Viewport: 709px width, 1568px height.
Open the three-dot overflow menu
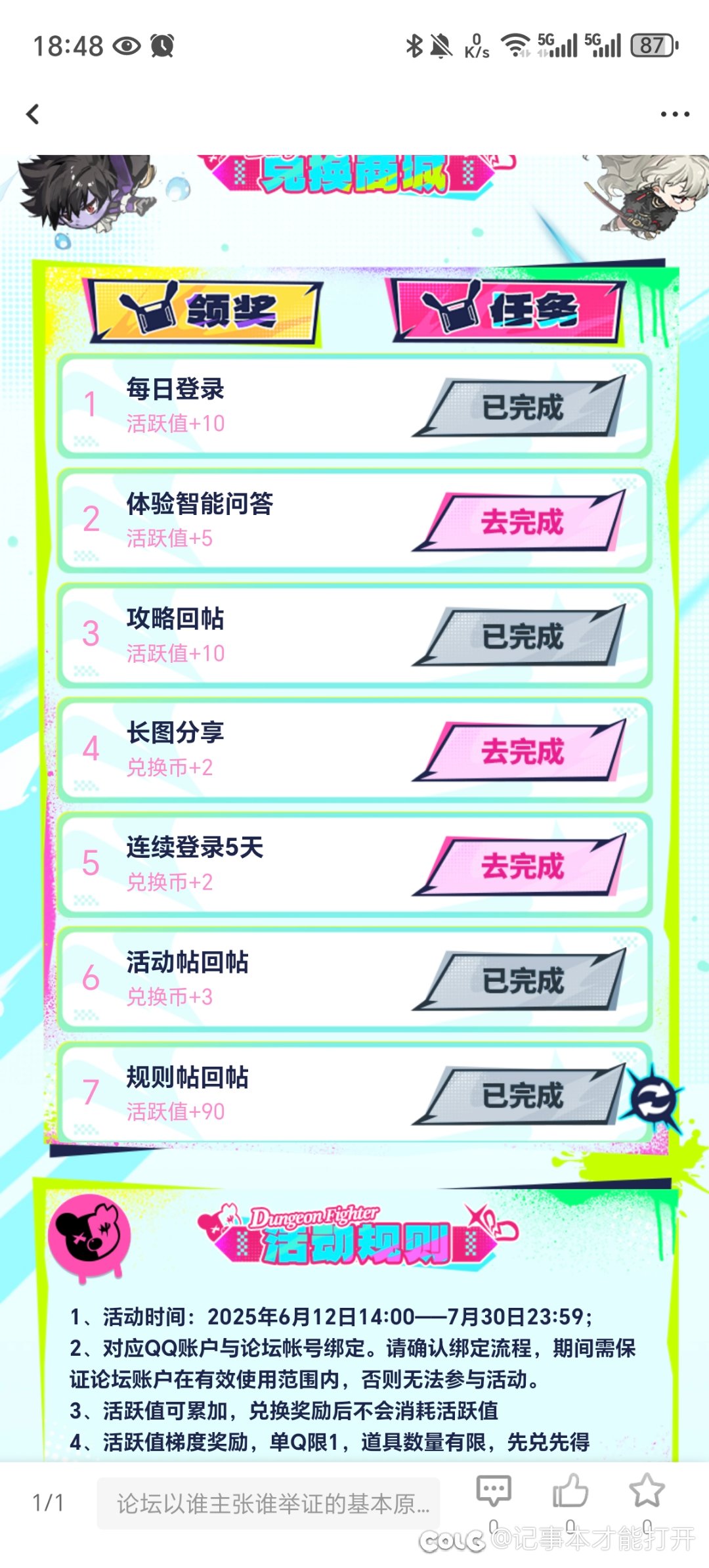(x=675, y=114)
